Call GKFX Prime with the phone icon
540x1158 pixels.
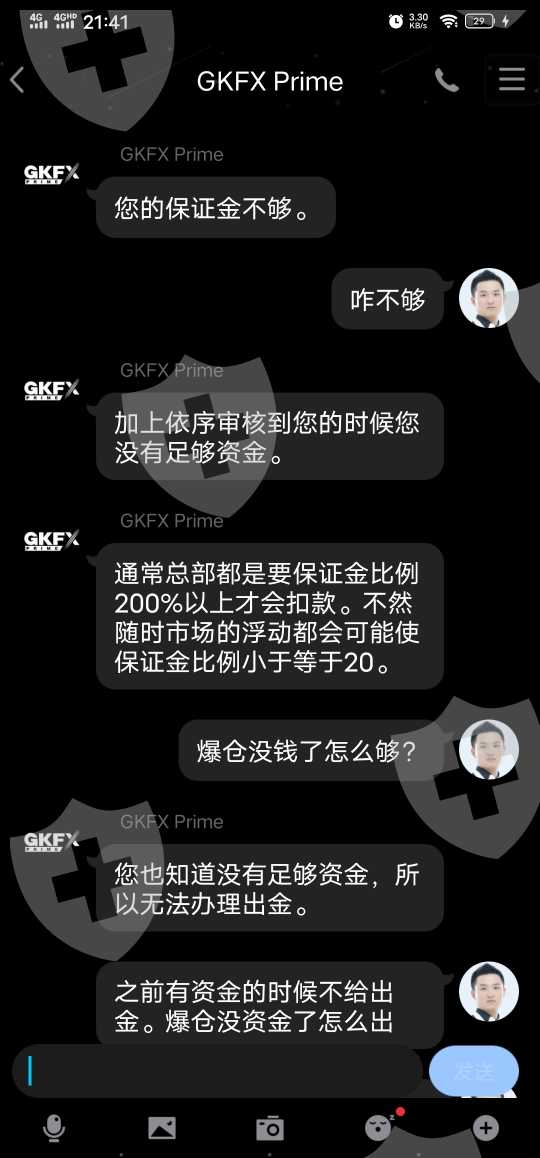[x=446, y=80]
